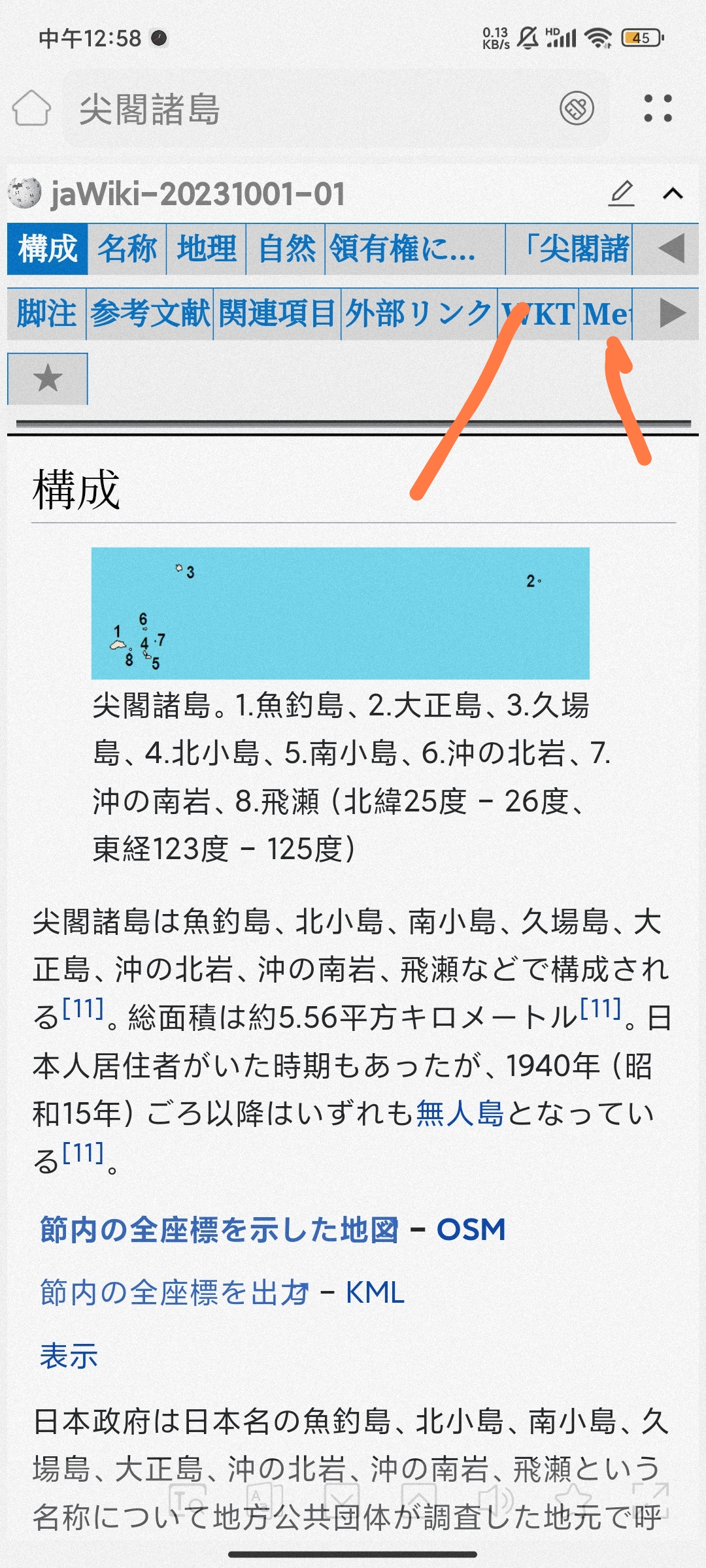This screenshot has height=1568, width=706.
Task: Select the 地理 section tab
Action: (207, 249)
